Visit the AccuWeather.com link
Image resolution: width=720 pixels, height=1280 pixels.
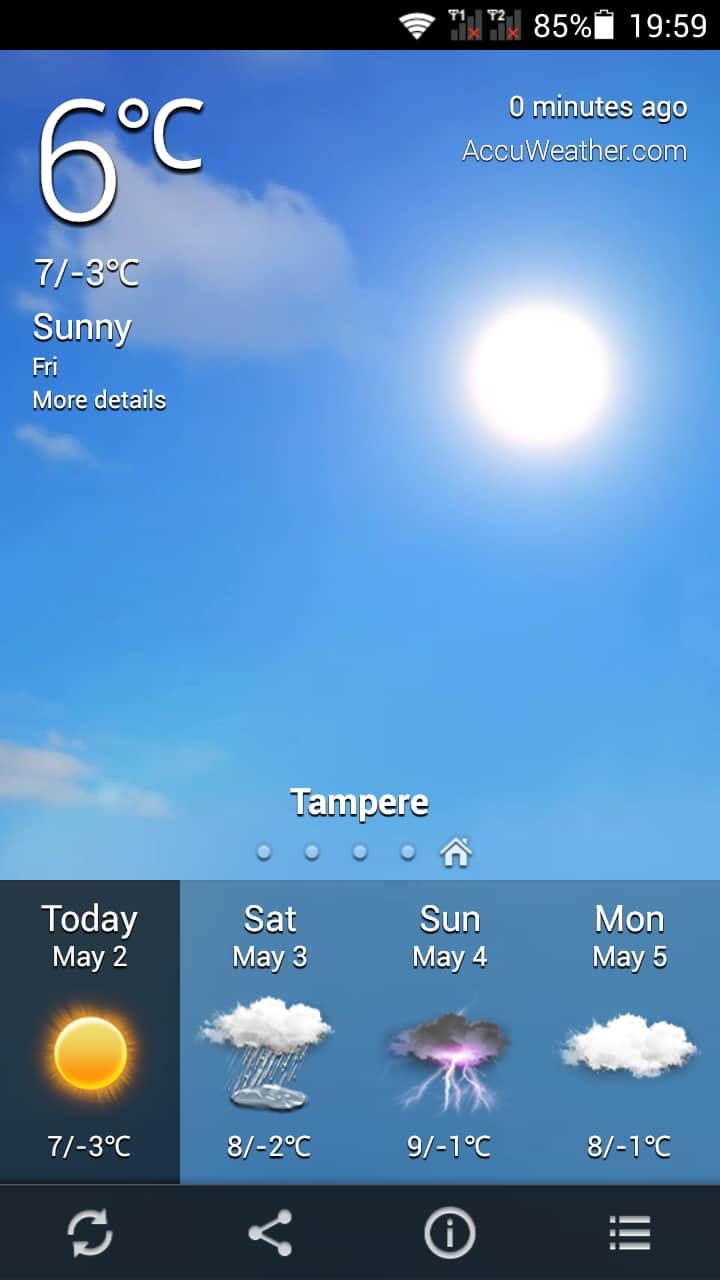[574, 151]
